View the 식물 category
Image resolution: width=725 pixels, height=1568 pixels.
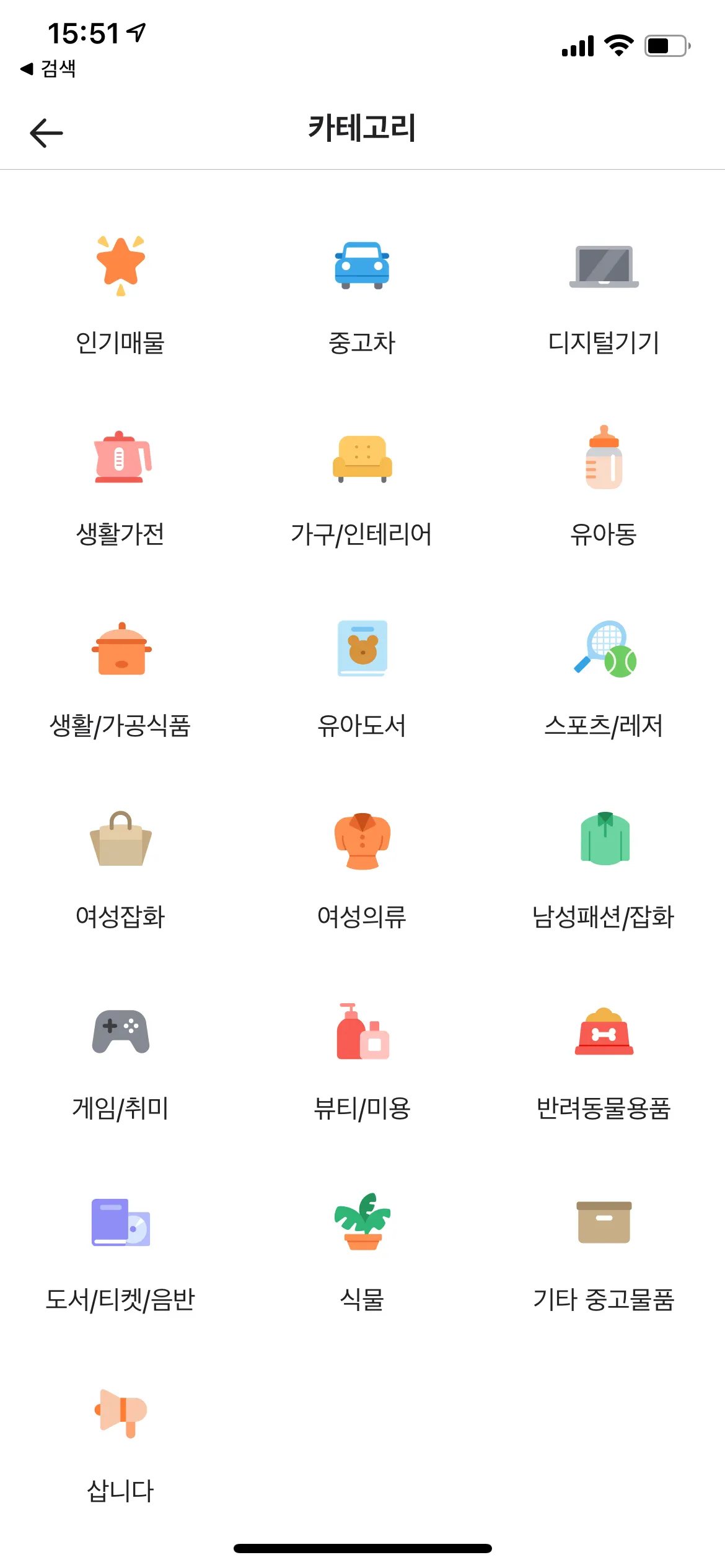point(362,1251)
